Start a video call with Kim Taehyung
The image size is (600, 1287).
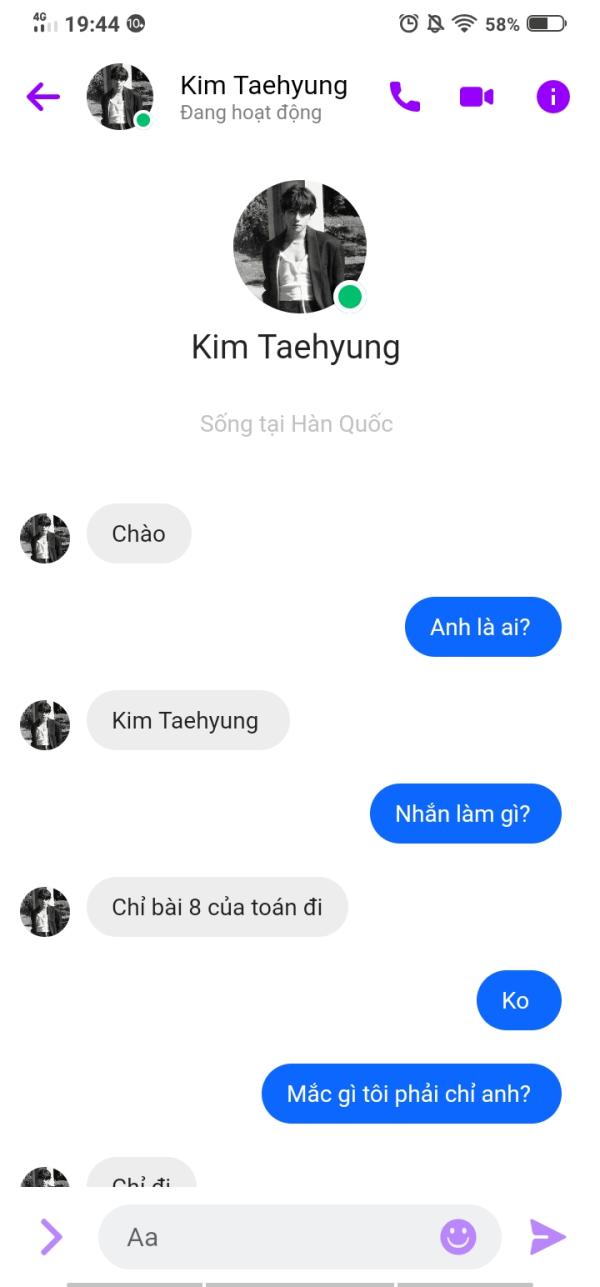(476, 97)
